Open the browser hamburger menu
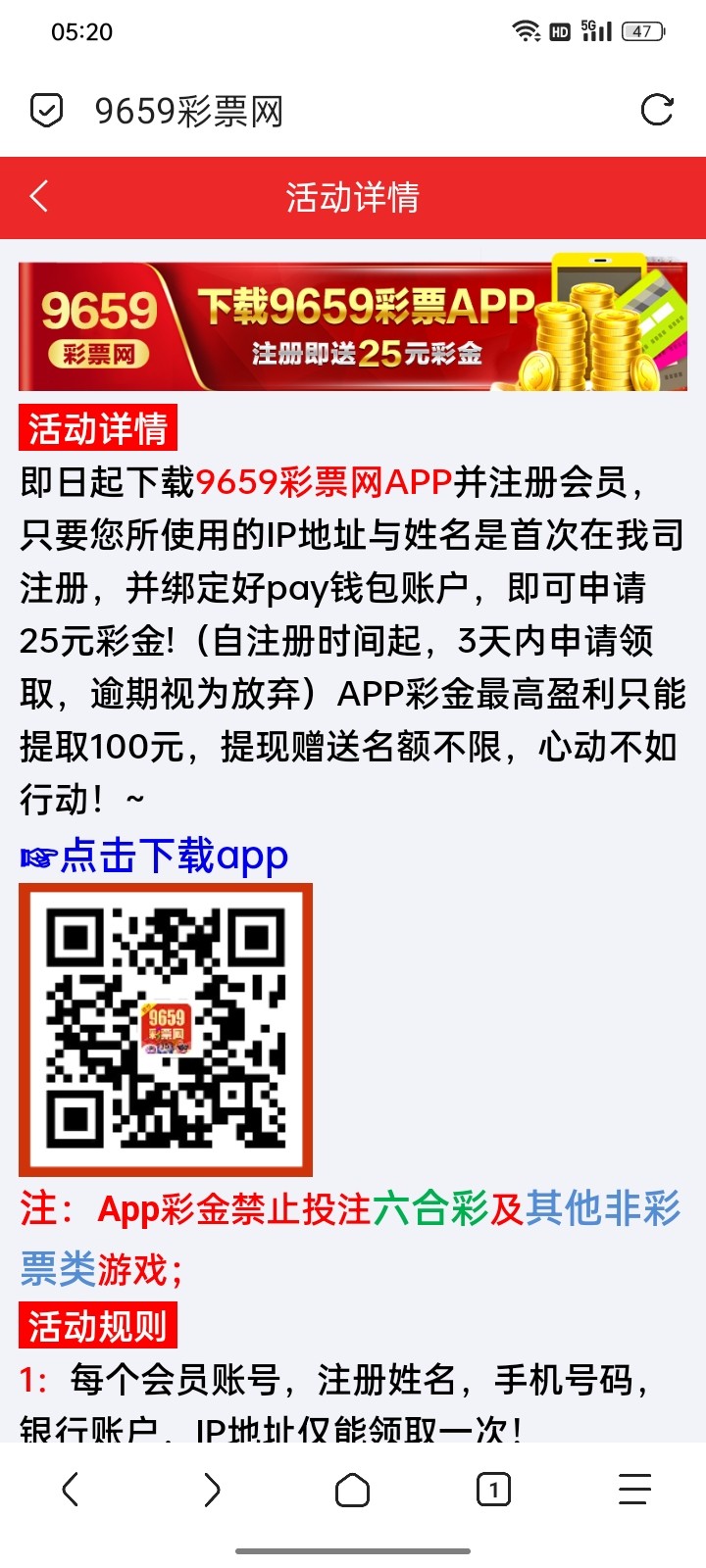 click(634, 1490)
